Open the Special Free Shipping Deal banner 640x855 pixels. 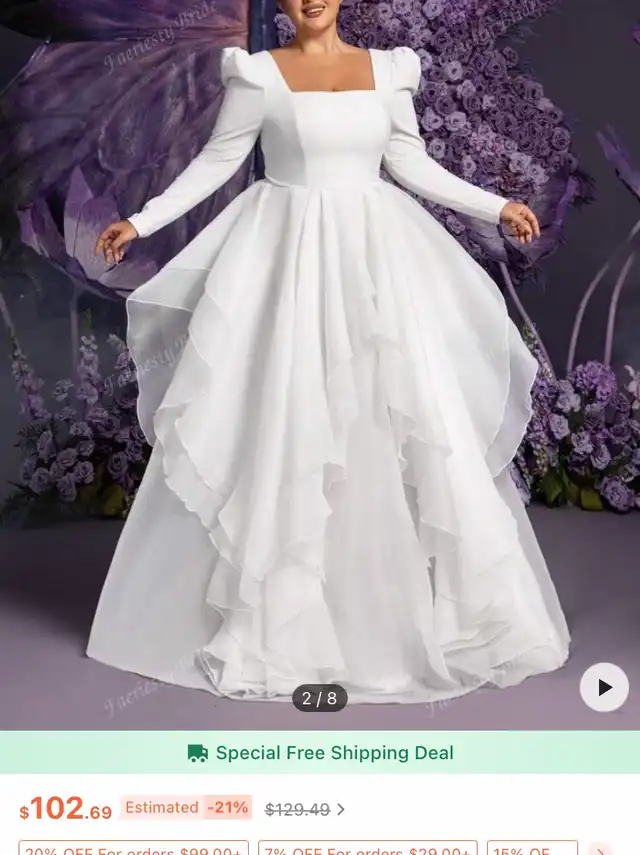[x=320, y=753]
